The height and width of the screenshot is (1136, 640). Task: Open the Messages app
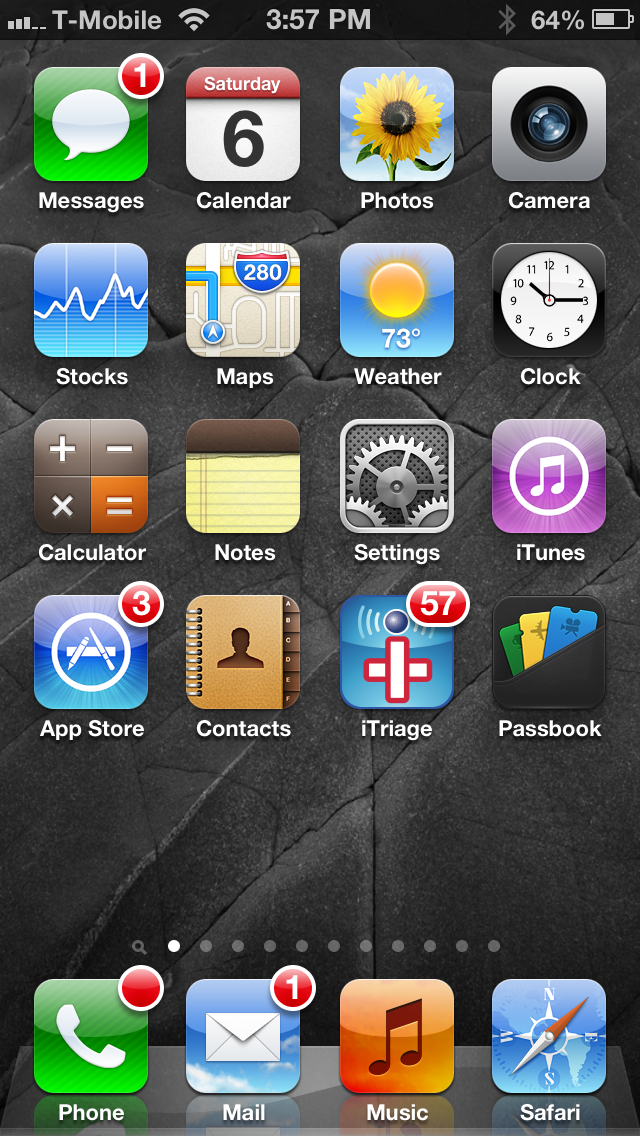[x=91, y=124]
